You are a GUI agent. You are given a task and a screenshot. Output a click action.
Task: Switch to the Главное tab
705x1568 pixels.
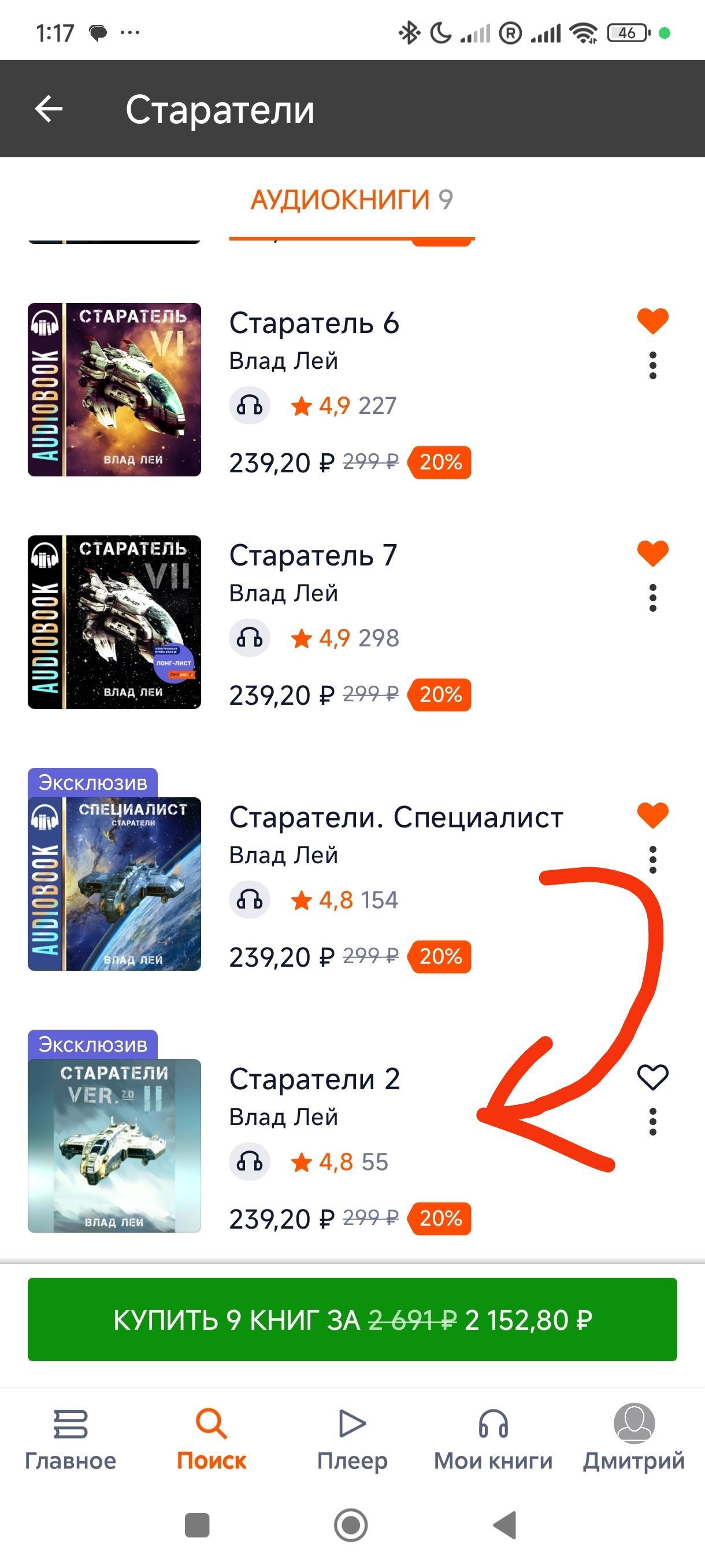tap(70, 1439)
